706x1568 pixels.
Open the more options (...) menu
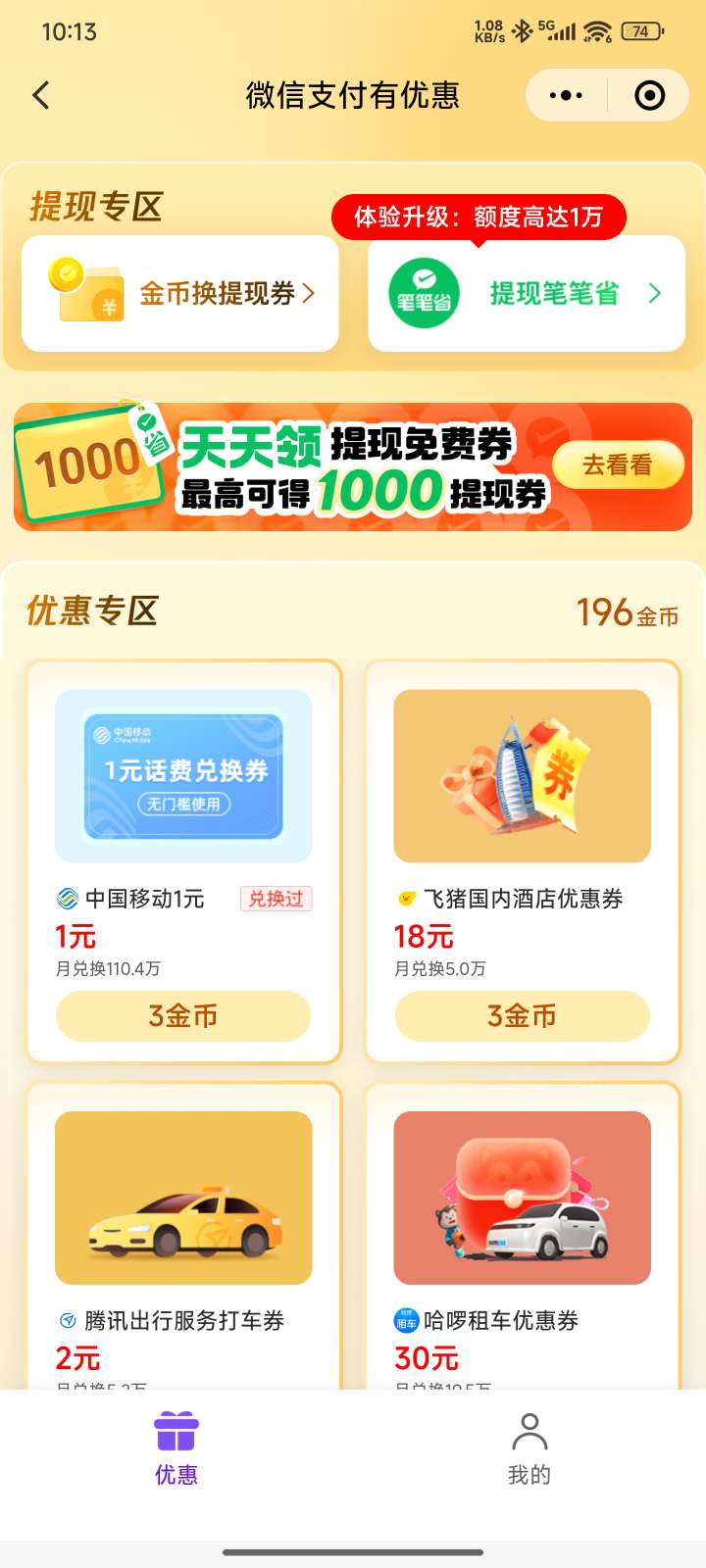tap(564, 95)
